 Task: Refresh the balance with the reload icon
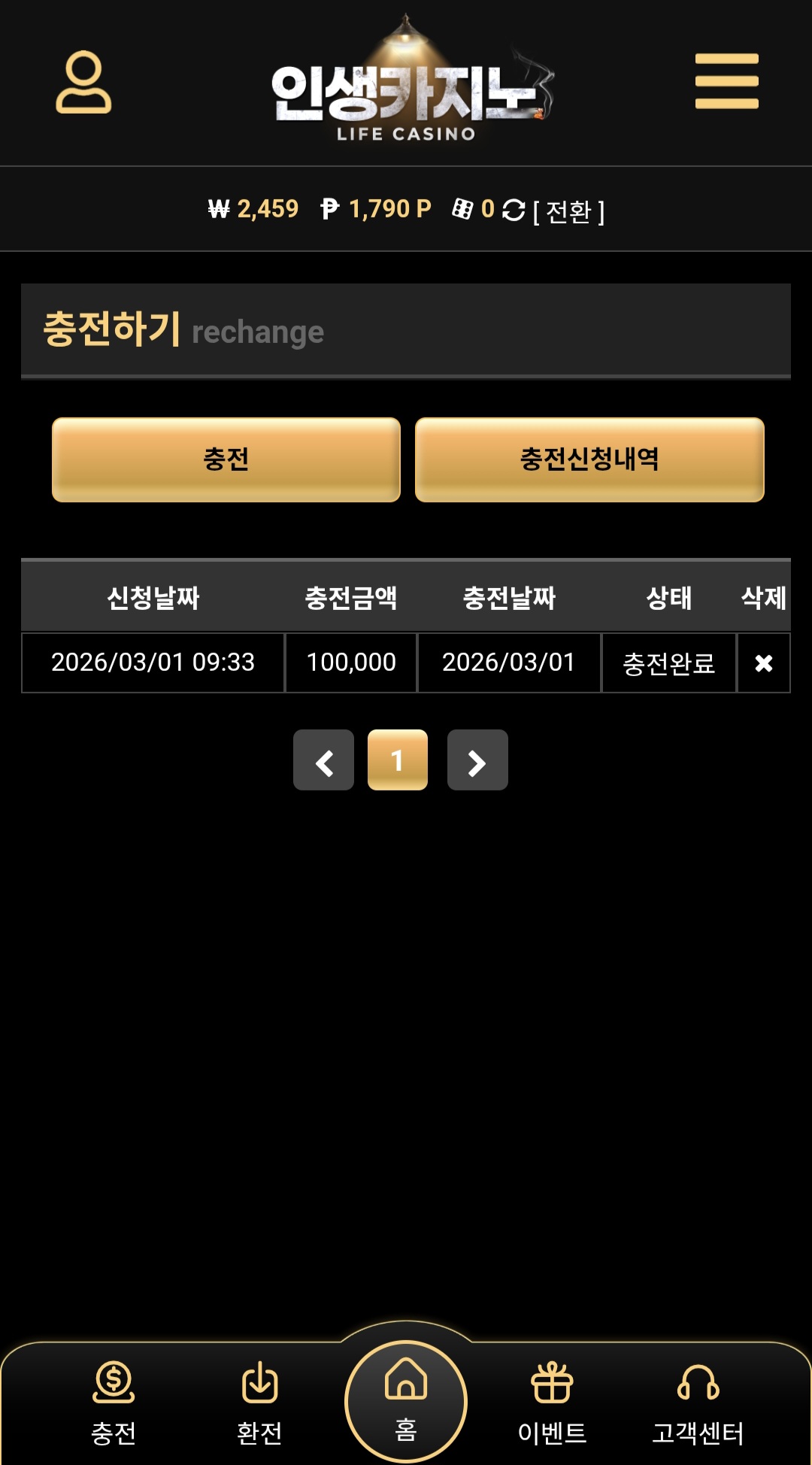[x=514, y=210]
